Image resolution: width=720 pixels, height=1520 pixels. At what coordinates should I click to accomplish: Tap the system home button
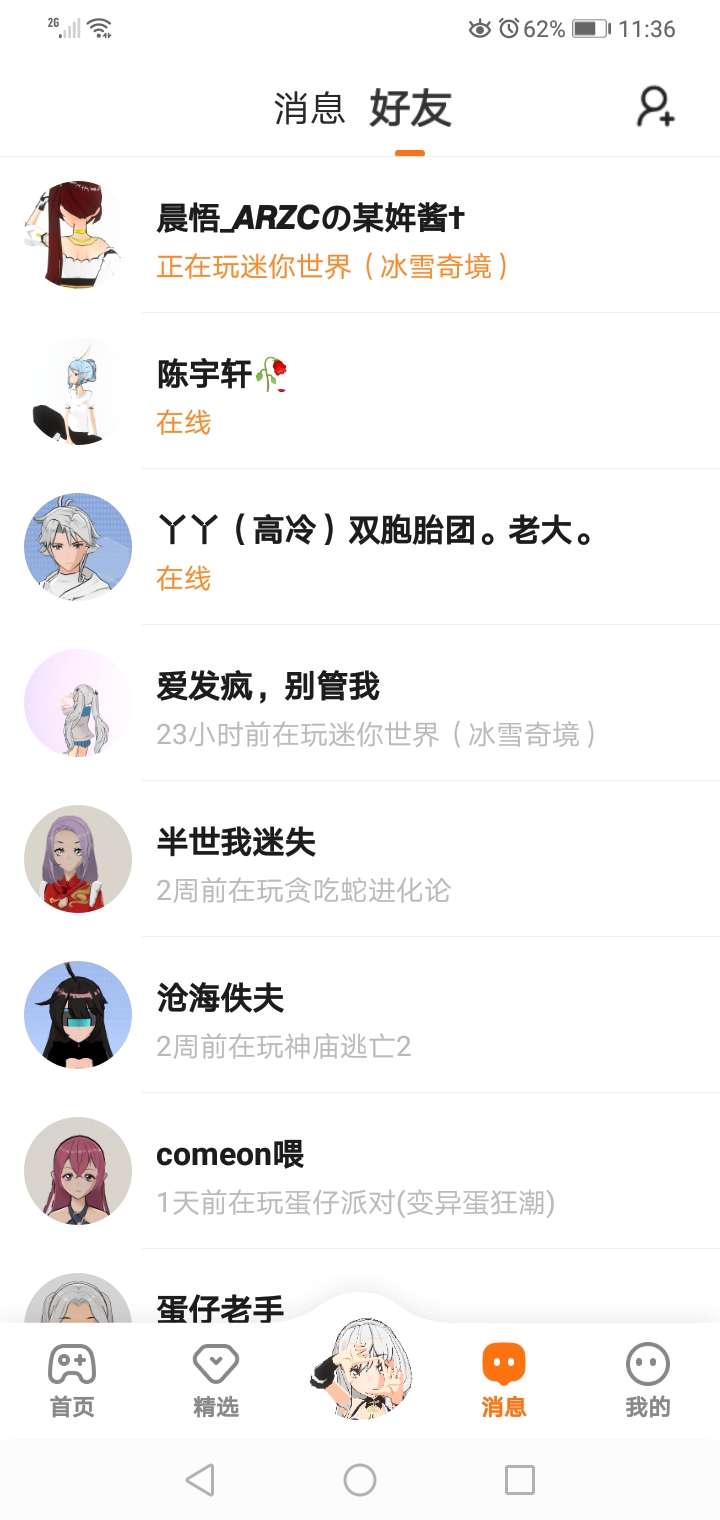pyautogui.click(x=360, y=1480)
